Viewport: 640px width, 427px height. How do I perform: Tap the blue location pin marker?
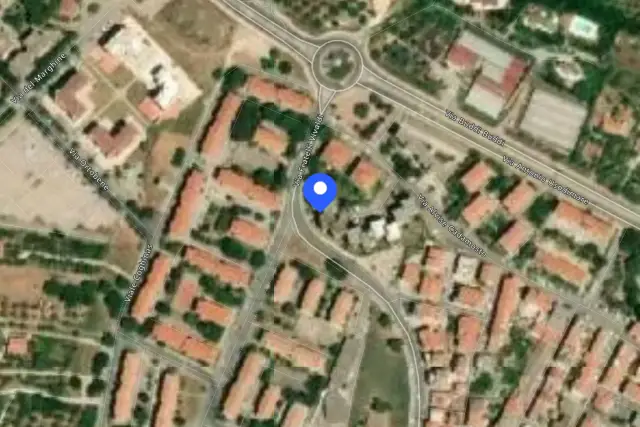coord(320,192)
